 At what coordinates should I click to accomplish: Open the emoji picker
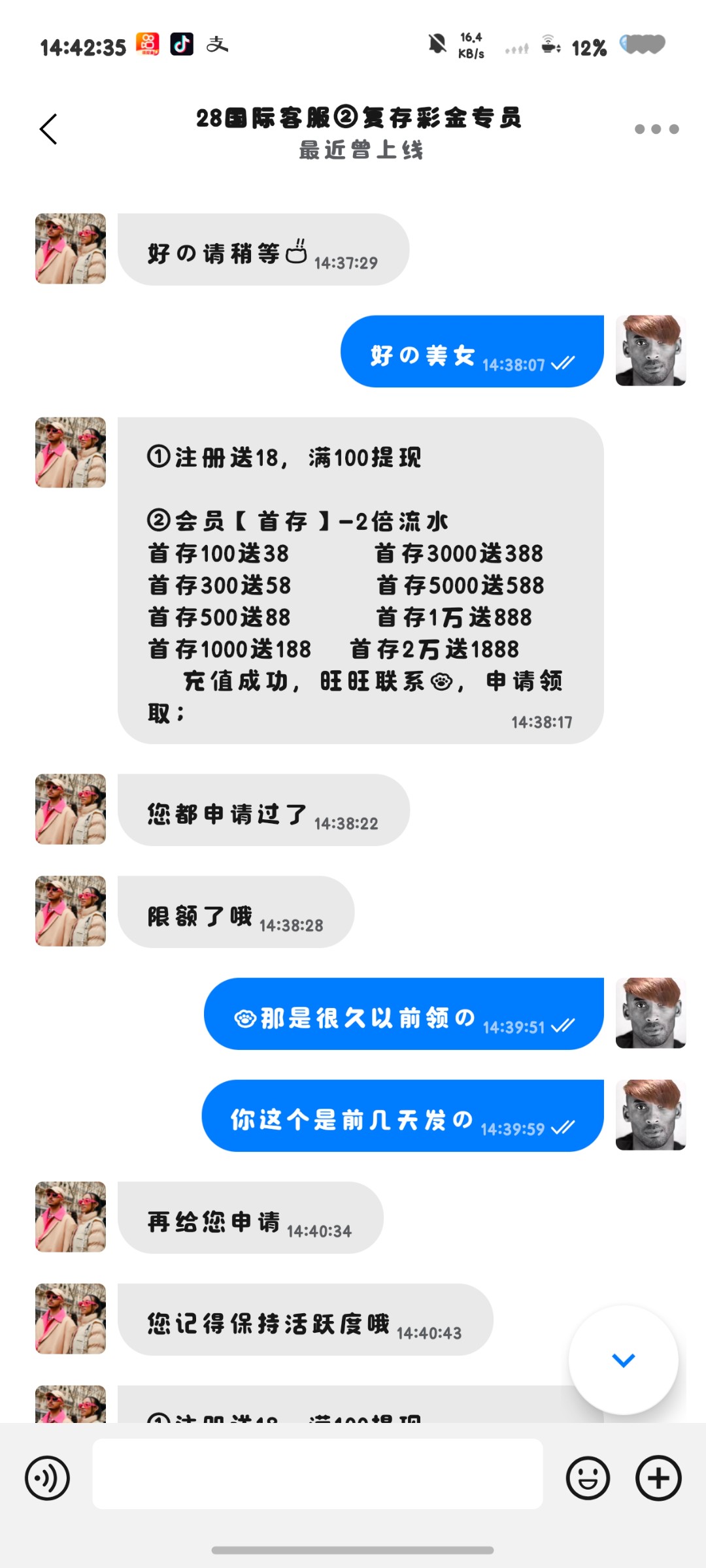588,1478
